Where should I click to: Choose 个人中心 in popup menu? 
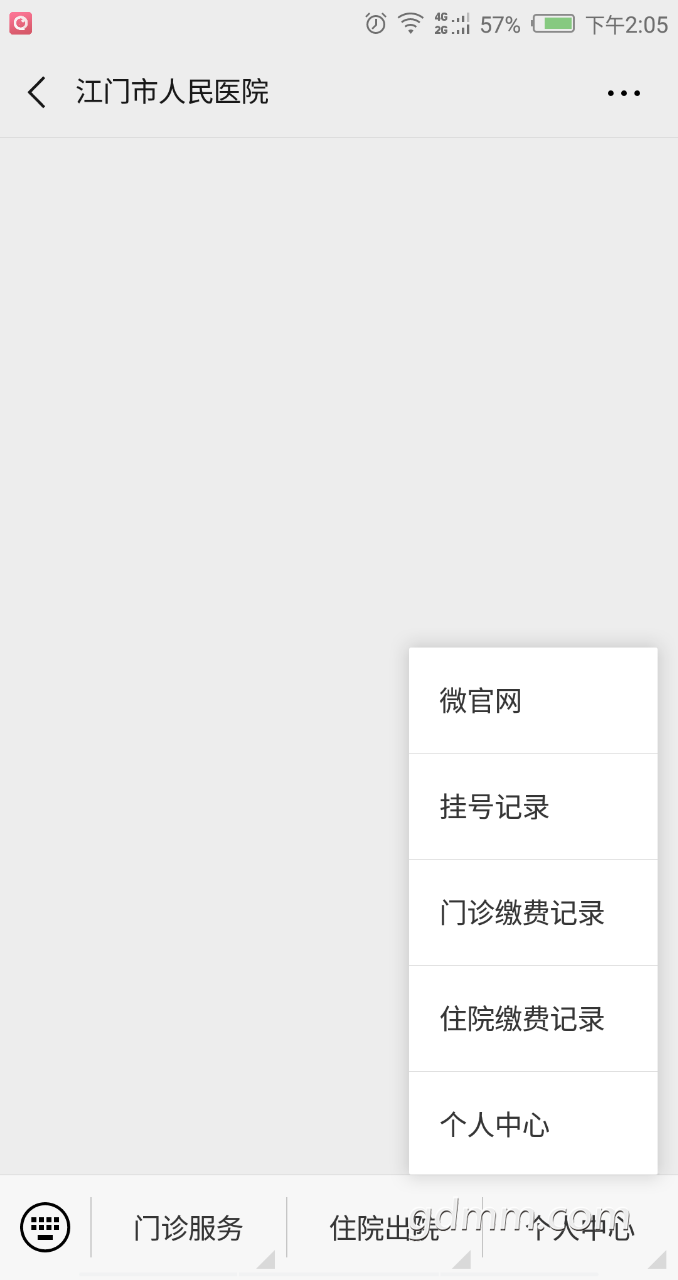532,1125
